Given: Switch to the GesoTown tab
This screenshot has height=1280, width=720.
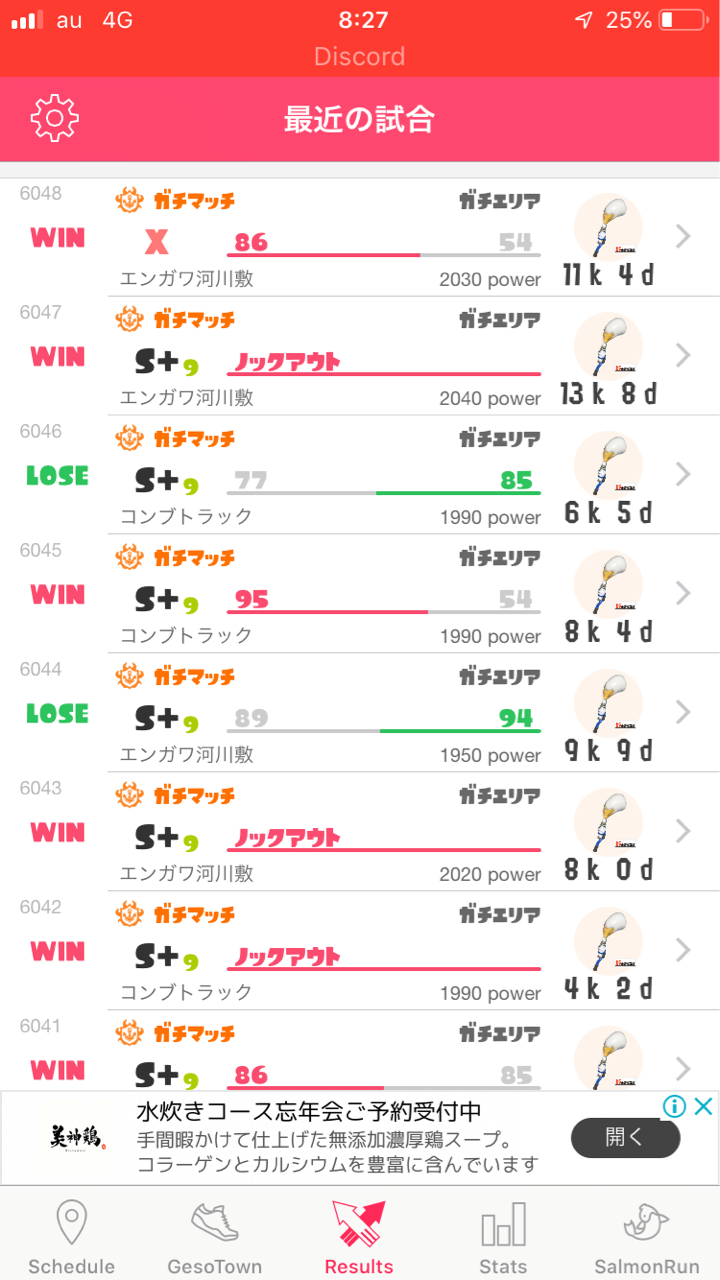Looking at the screenshot, I should [214, 1238].
